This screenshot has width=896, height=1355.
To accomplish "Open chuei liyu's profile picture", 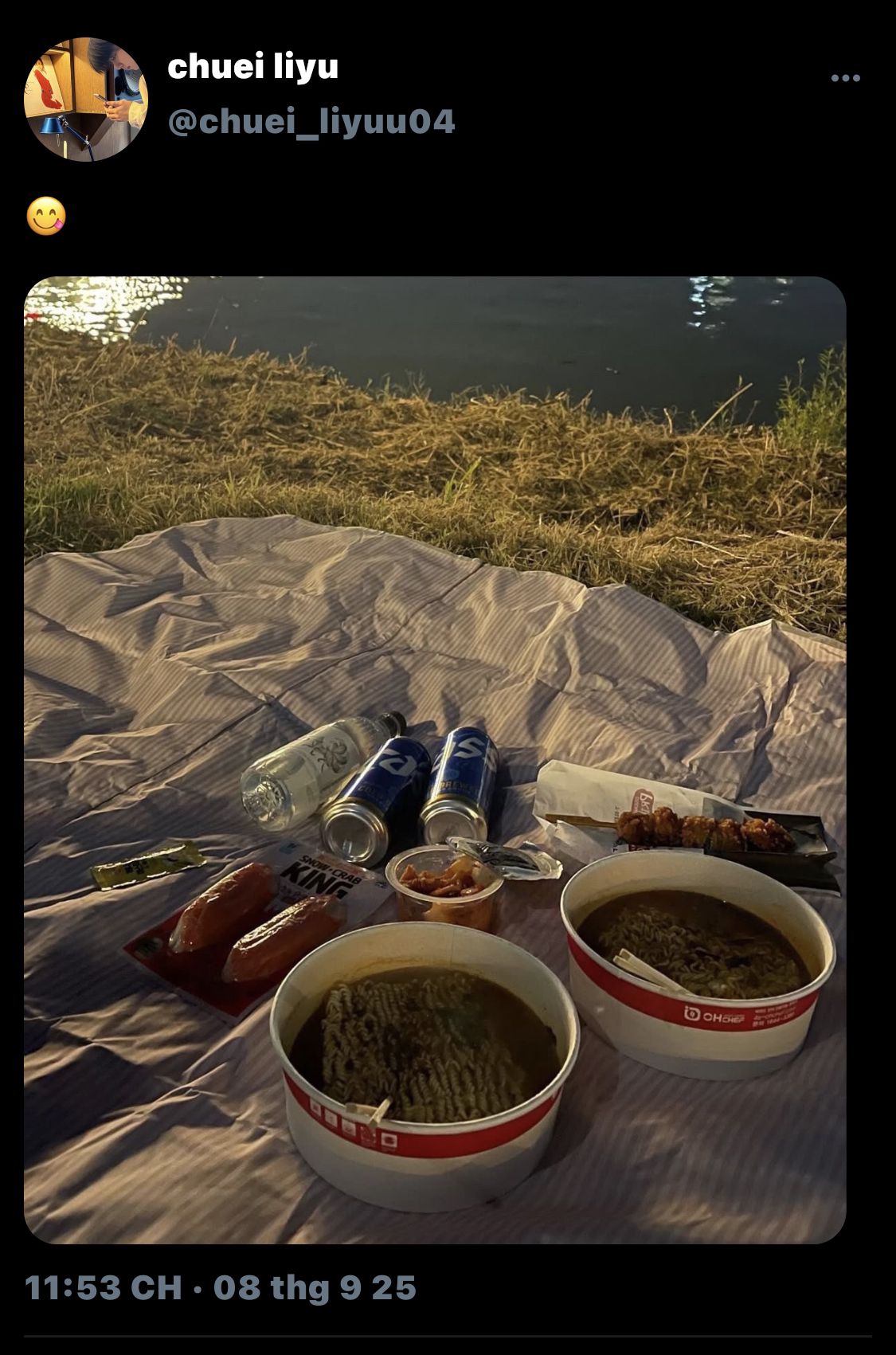I will point(86,100).
